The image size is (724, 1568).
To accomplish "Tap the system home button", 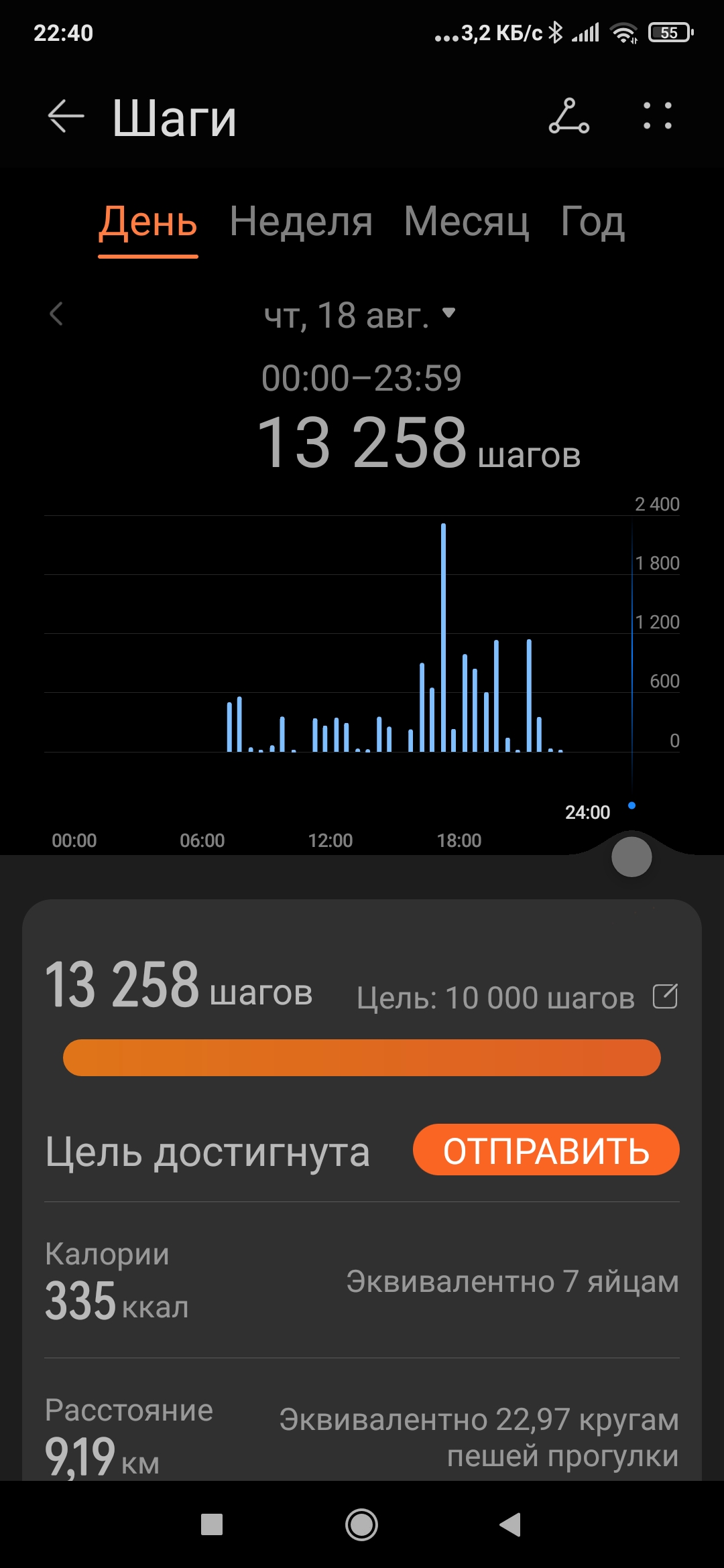I will [362, 1524].
